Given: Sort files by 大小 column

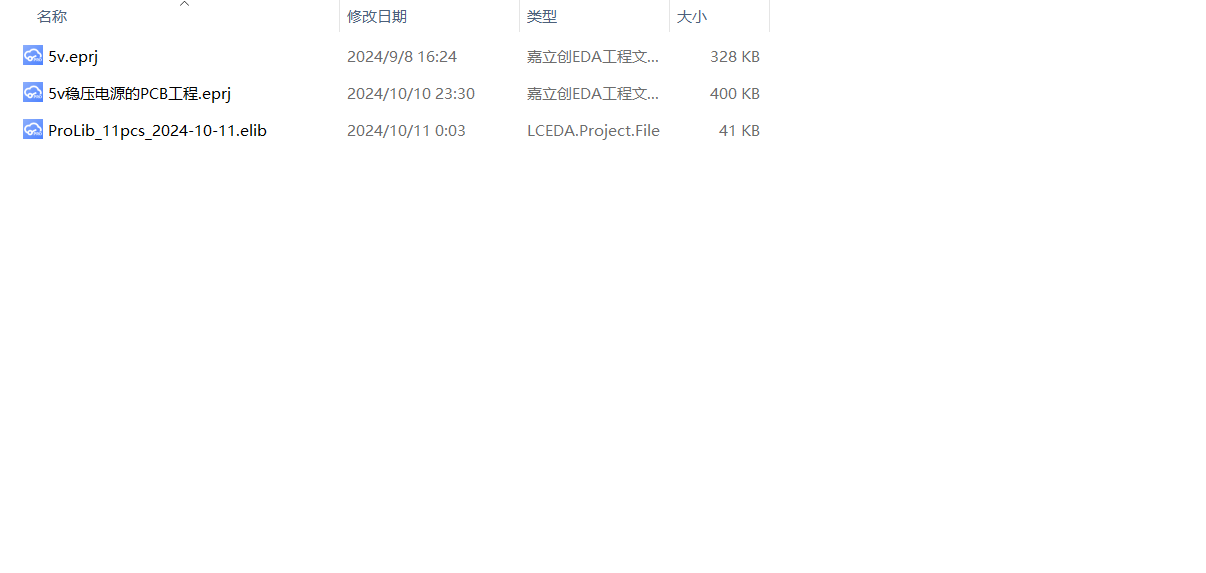Looking at the screenshot, I should click(692, 17).
